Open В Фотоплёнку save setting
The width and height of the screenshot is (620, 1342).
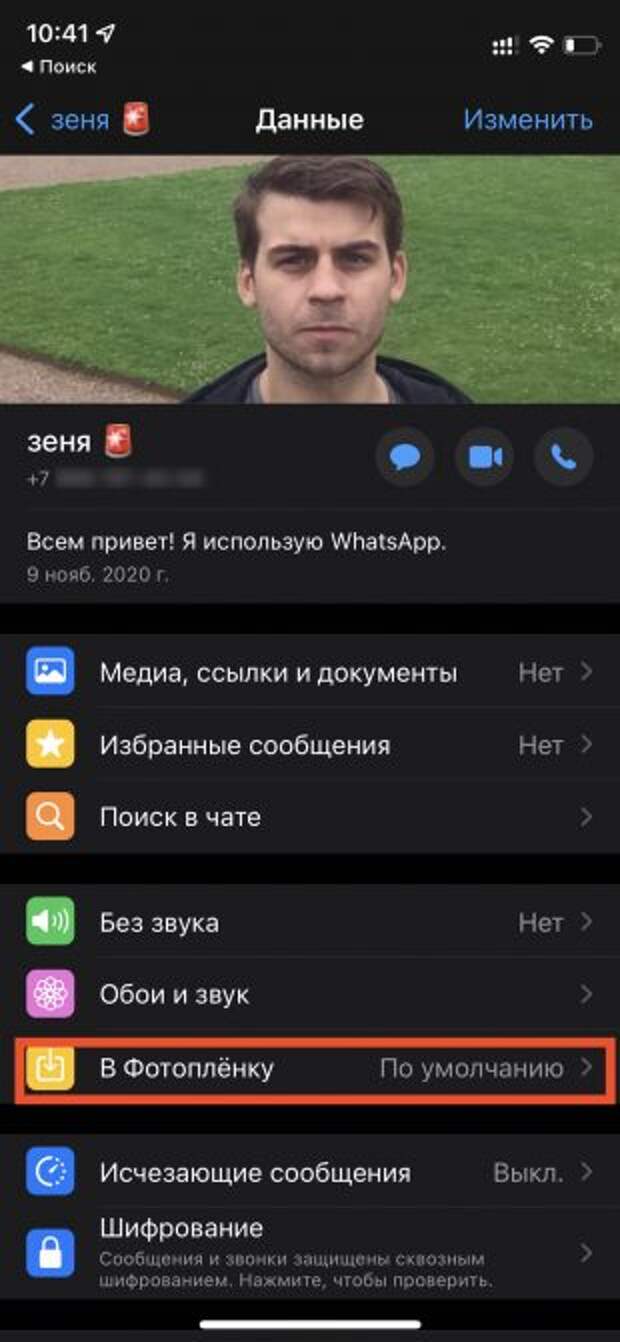tap(310, 1068)
